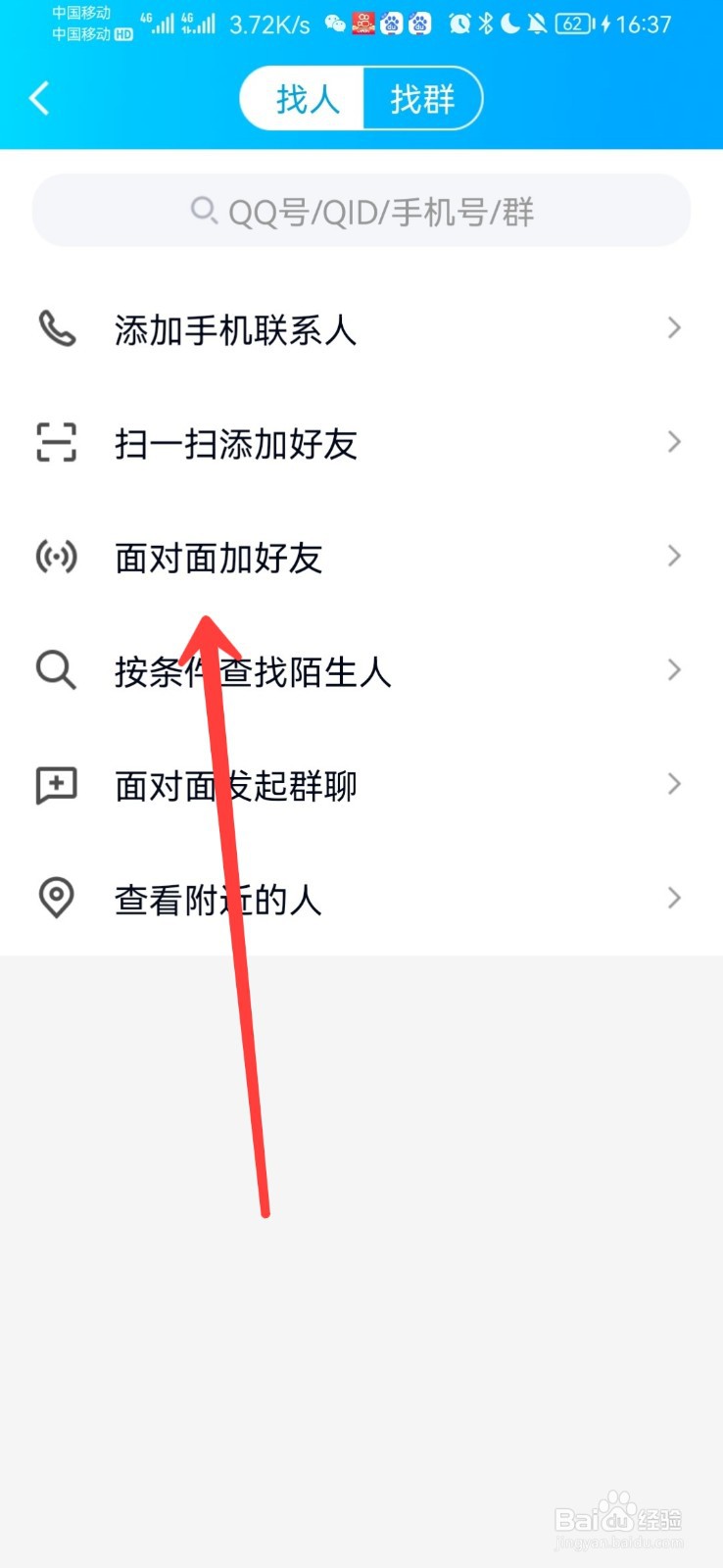Tap 查看附近的人 entry
Image resolution: width=723 pixels, height=1568 pixels.
[217, 898]
